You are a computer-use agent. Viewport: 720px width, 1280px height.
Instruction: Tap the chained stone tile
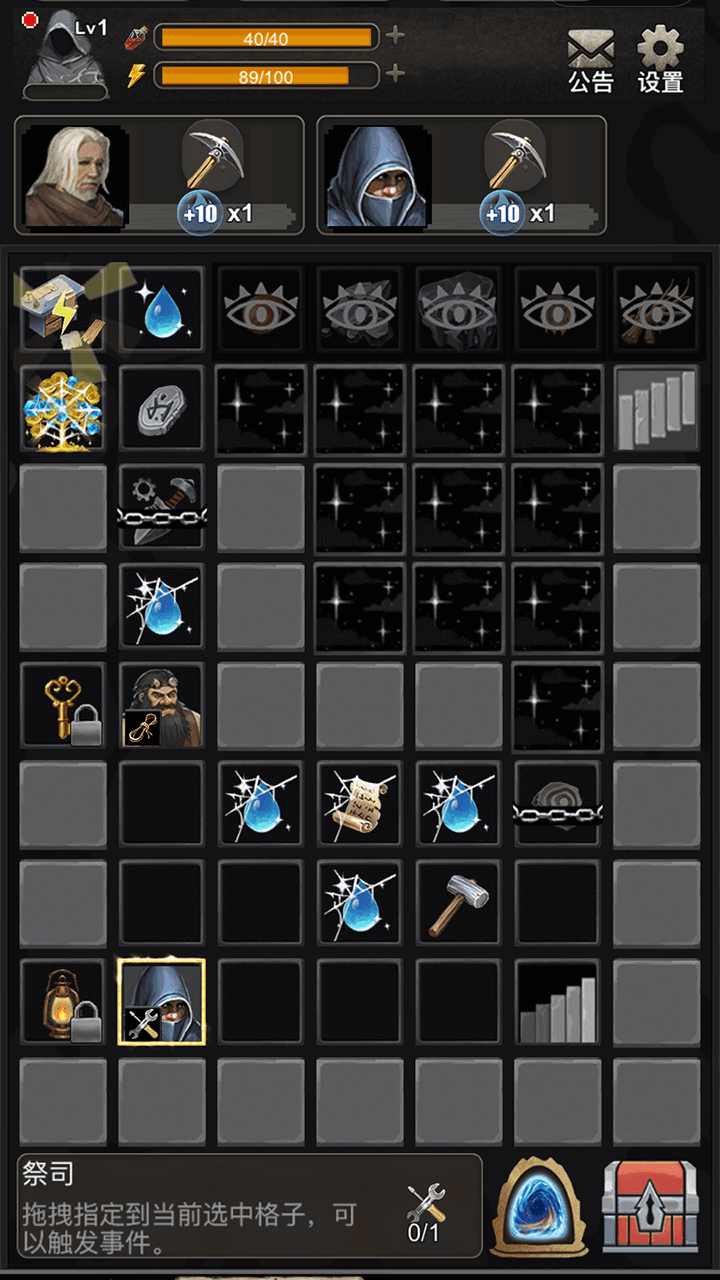pos(557,803)
